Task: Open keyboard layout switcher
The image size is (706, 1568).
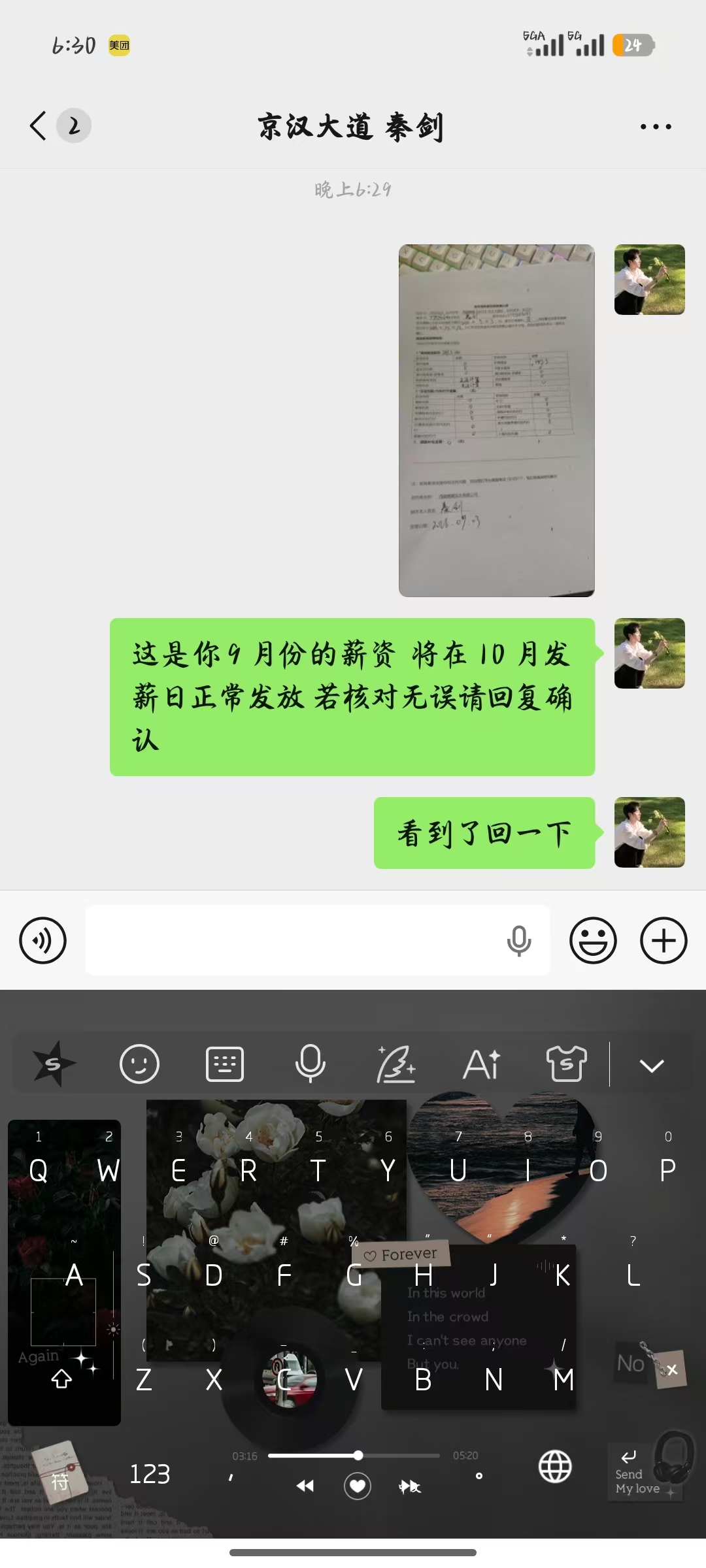Action: pyautogui.click(x=225, y=1064)
